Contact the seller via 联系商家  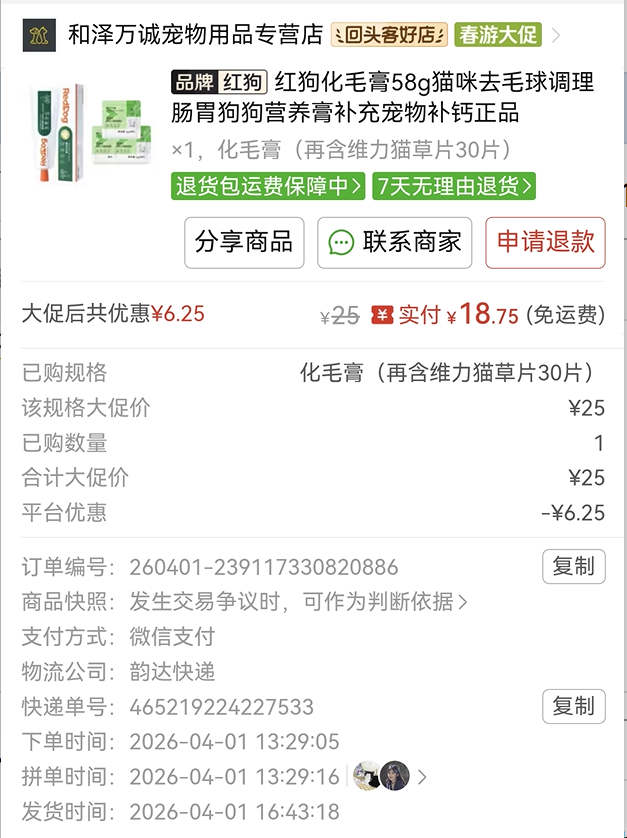point(395,242)
